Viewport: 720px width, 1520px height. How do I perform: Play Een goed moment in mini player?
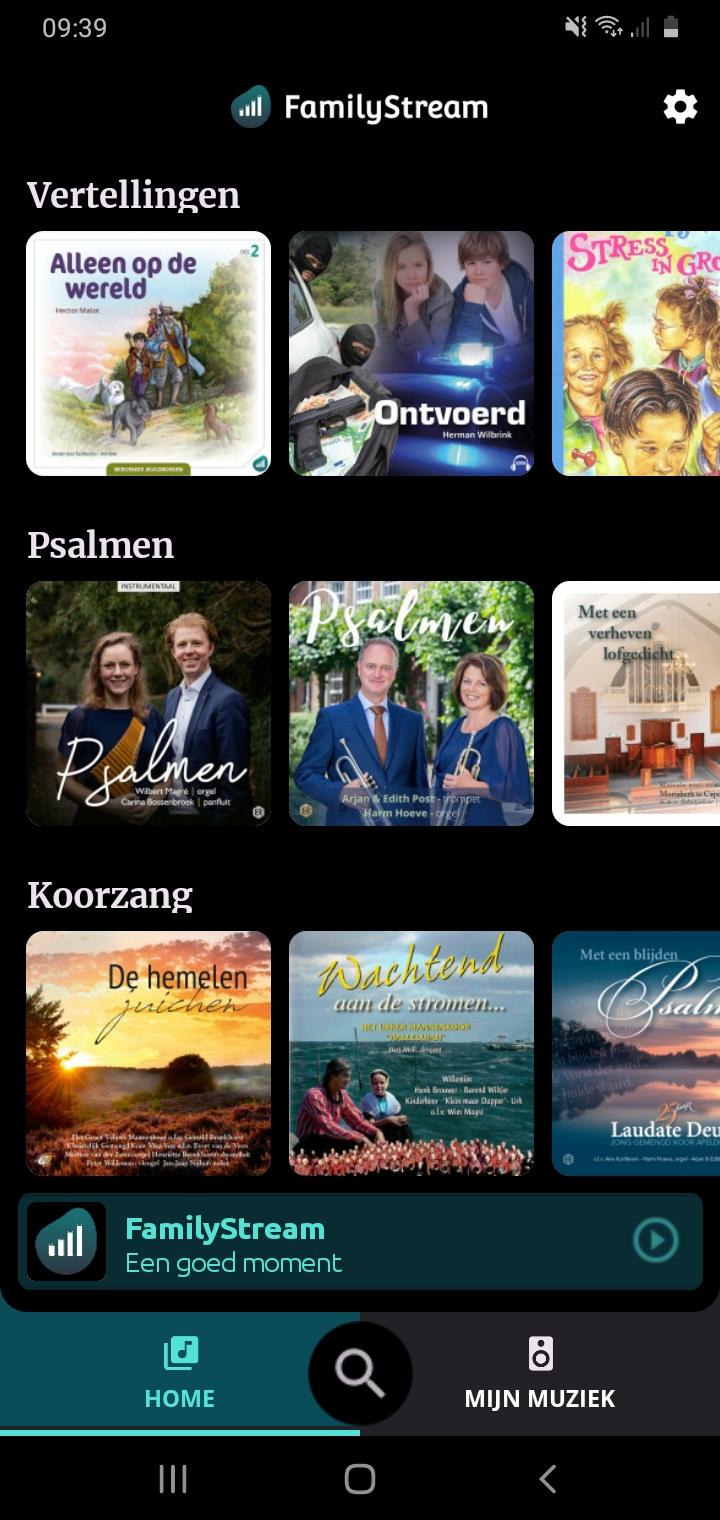point(656,1241)
